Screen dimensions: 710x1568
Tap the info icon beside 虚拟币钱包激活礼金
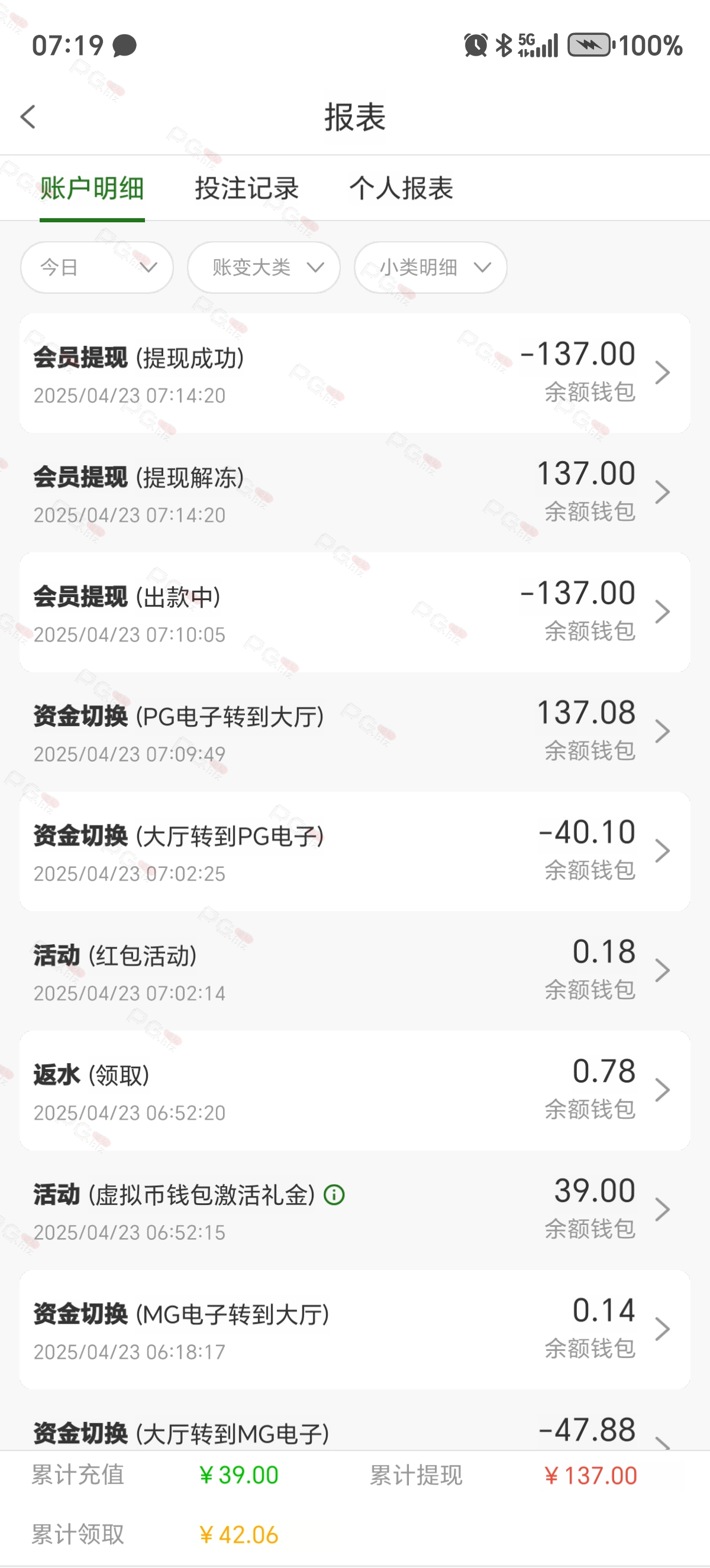point(334,1195)
